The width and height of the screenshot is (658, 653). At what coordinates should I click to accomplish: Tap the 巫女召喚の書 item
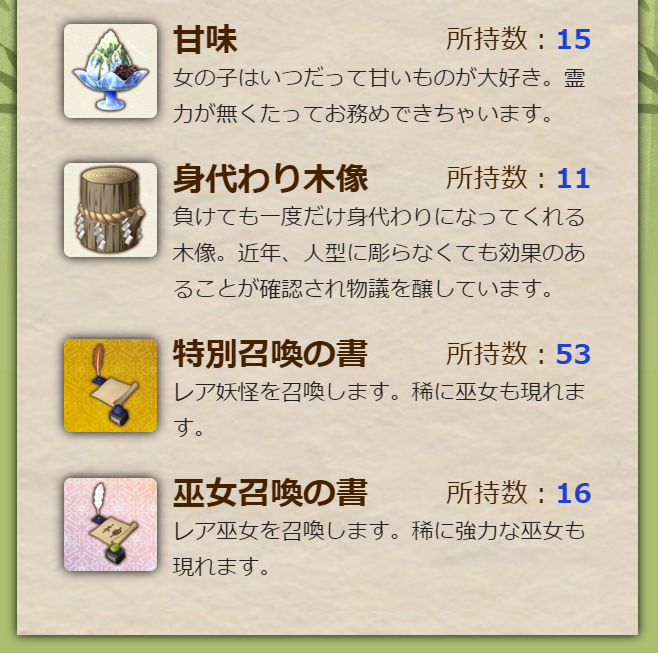111,524
